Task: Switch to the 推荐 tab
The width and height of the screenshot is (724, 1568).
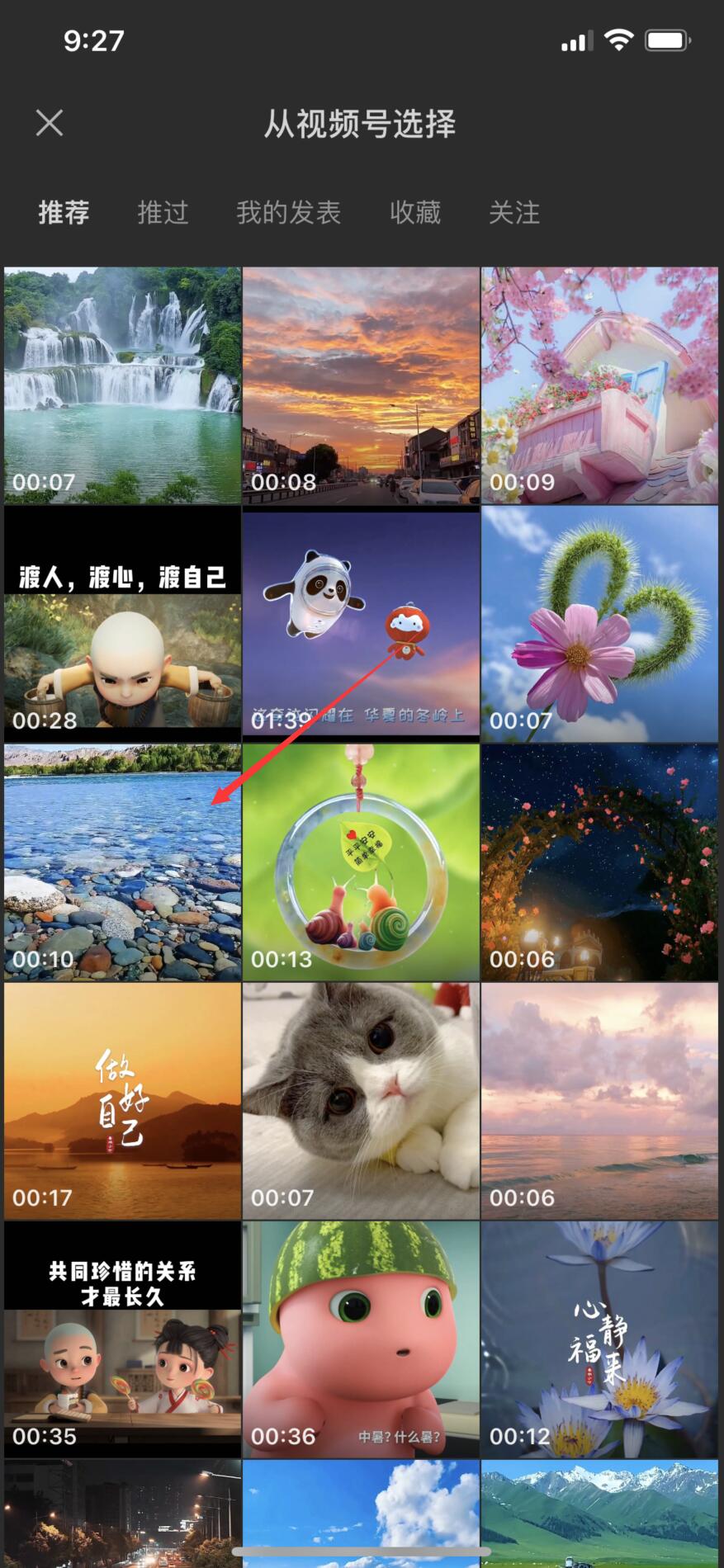Action: (63, 213)
